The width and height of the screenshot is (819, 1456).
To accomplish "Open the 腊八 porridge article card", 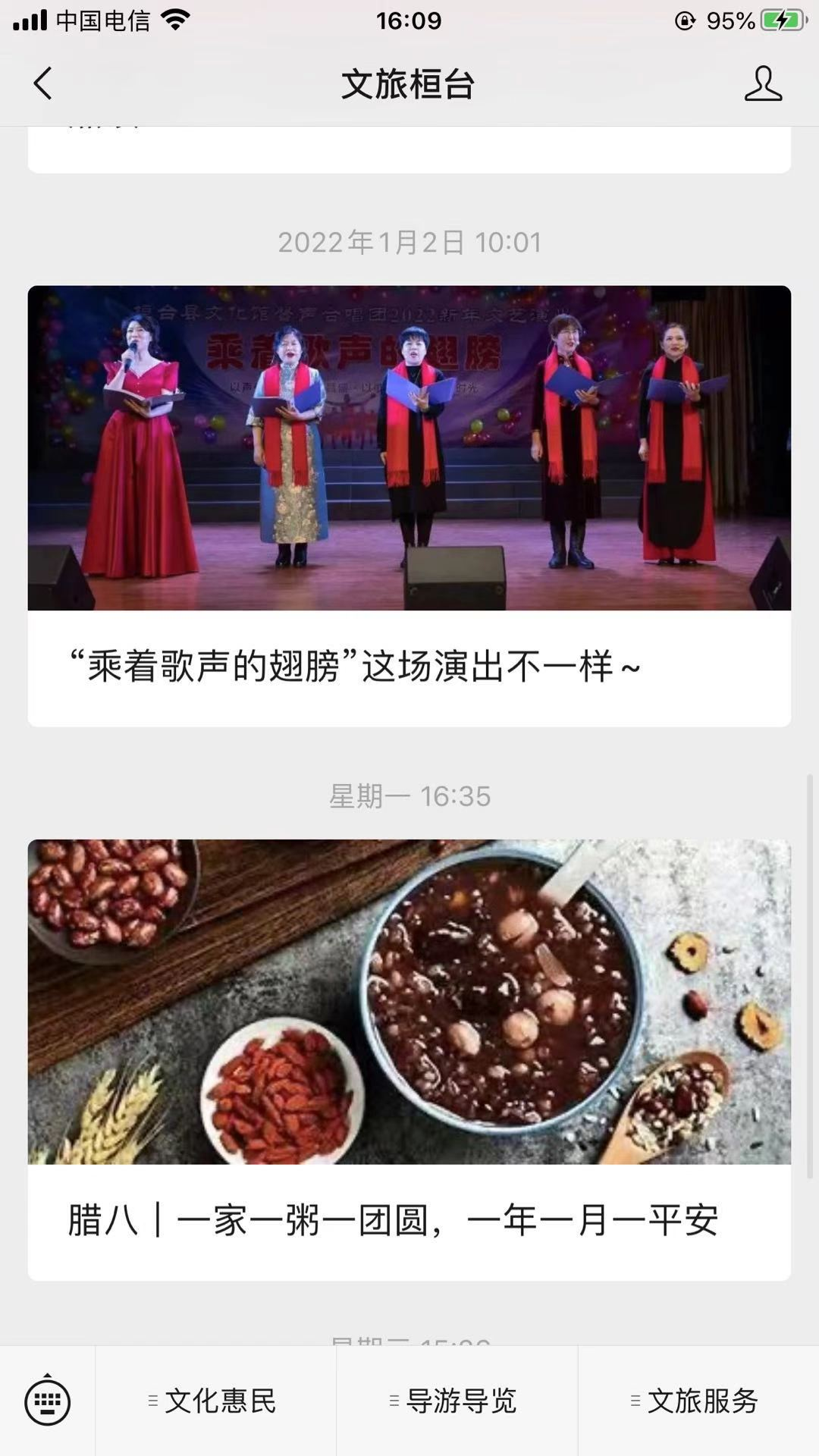I will coord(409,1060).
